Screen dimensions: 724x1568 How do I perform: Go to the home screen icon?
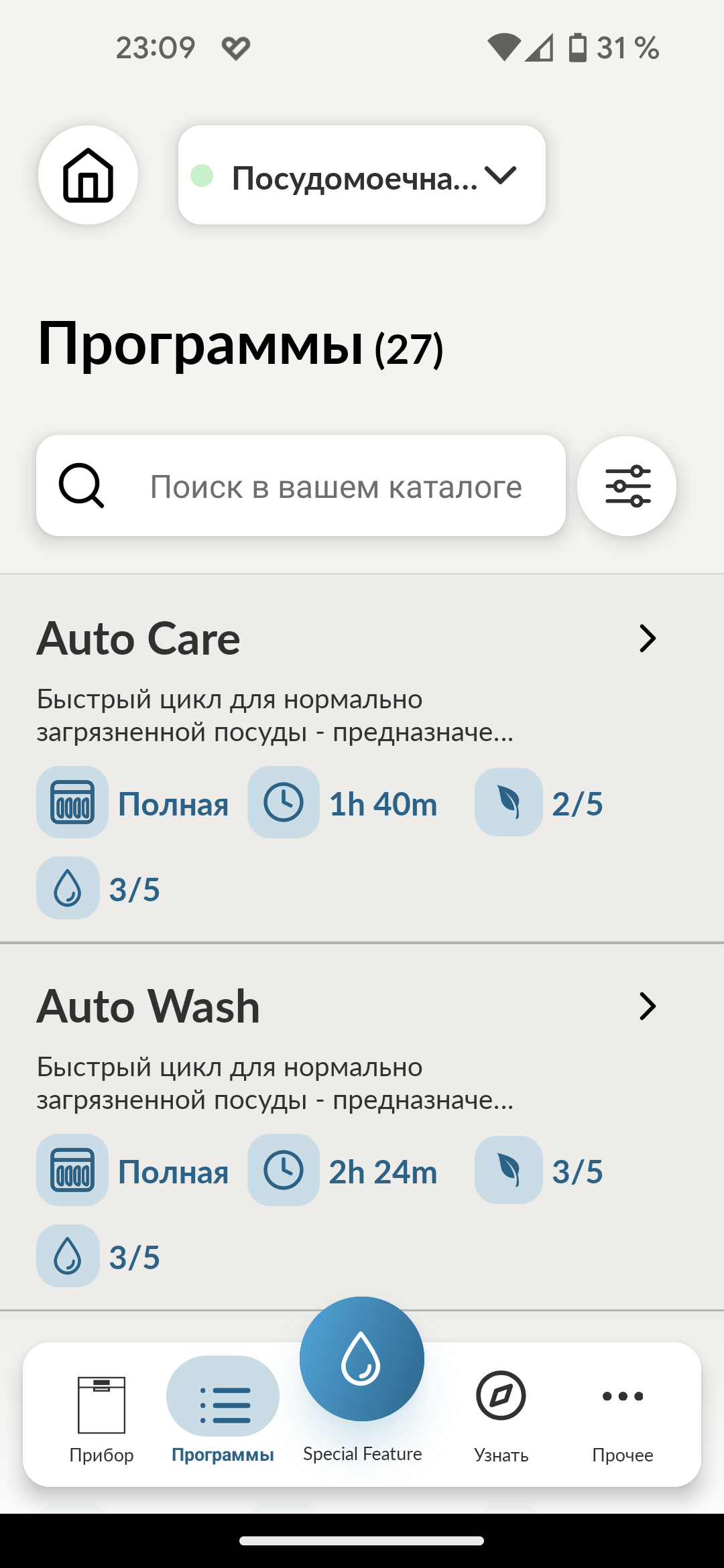[88, 175]
